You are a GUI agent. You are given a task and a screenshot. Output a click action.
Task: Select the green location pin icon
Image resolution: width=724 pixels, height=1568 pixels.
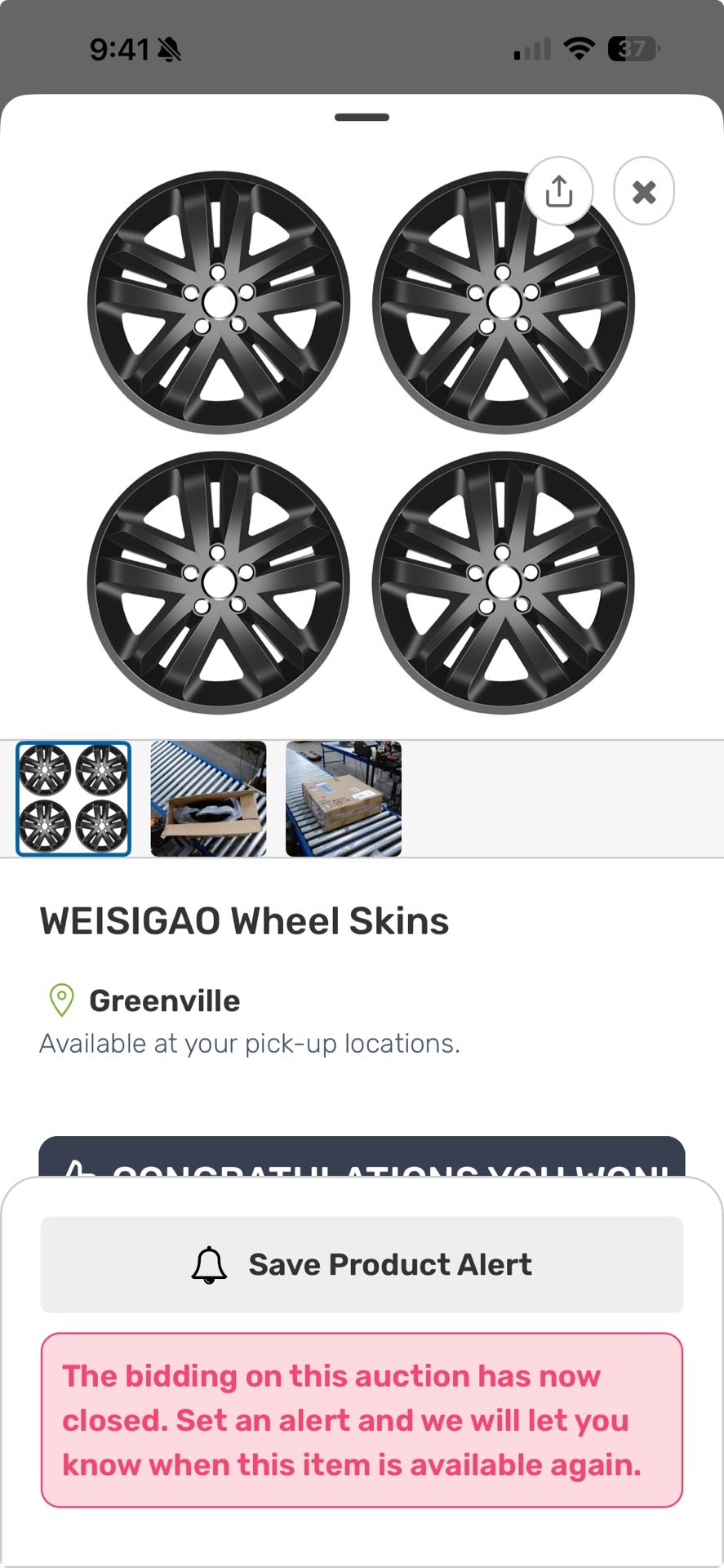coord(60,998)
